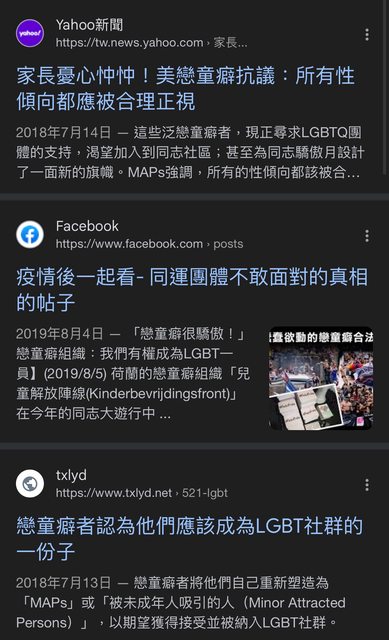Tap the Facebook source URL row
Viewport: 389px width, 640px height.
point(149,244)
